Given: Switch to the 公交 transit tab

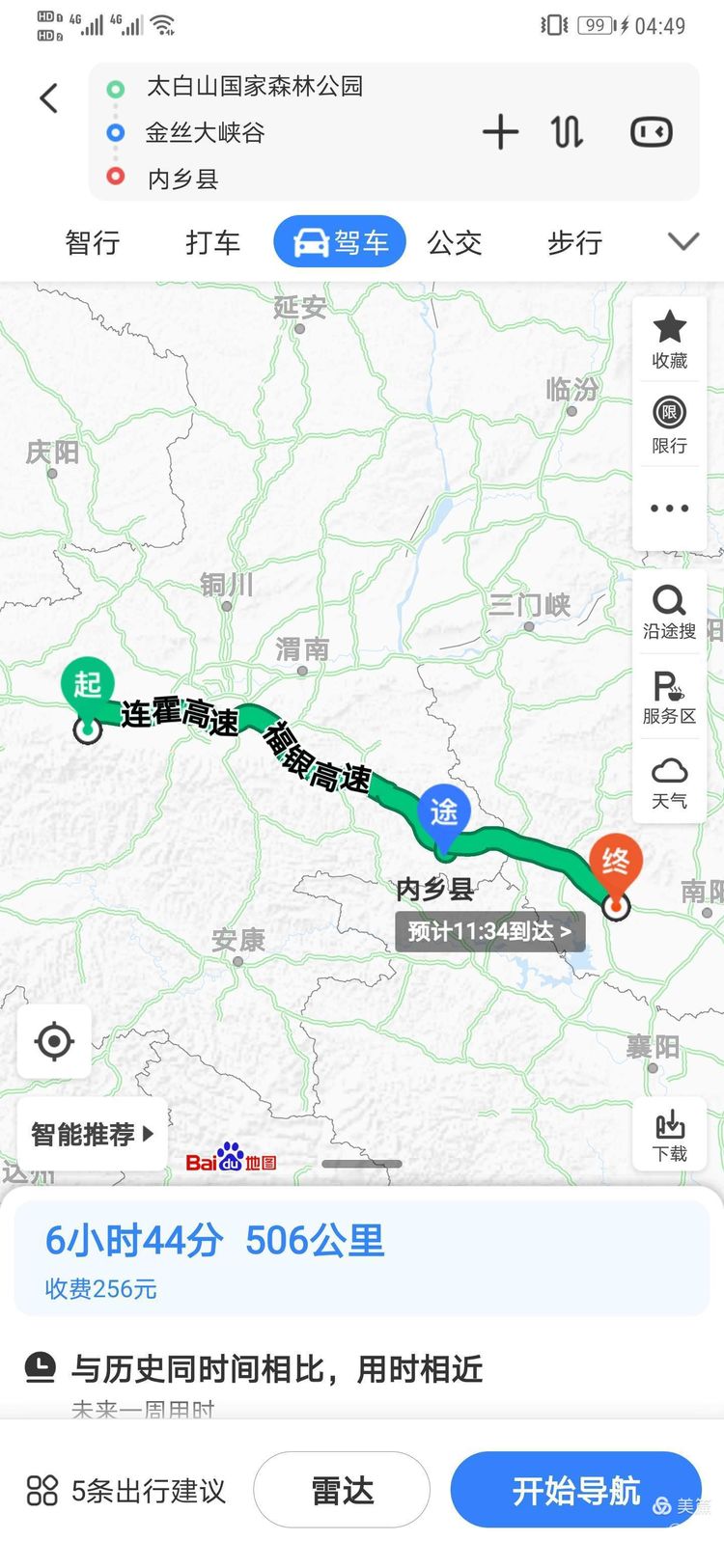Looking at the screenshot, I should [x=454, y=242].
